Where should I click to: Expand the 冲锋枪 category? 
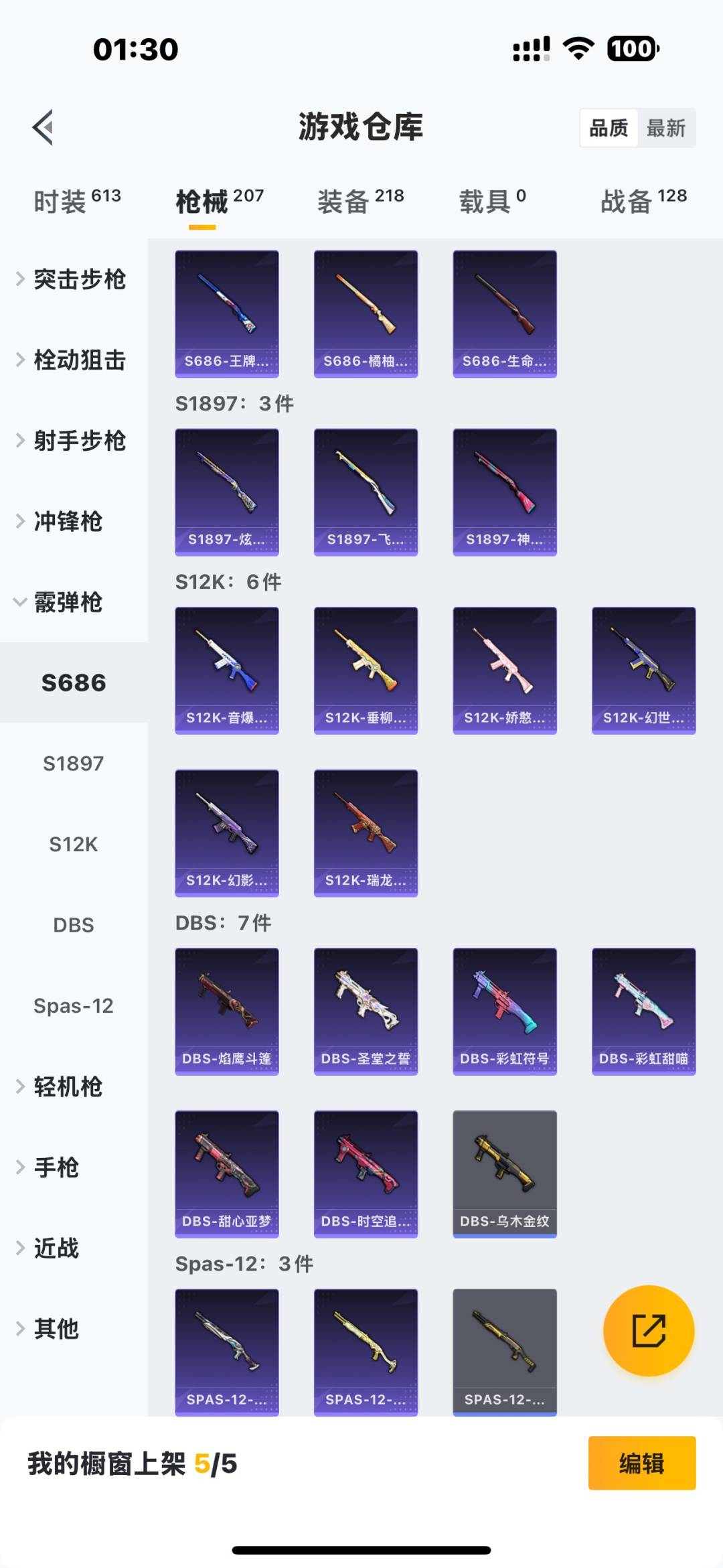[x=67, y=522]
